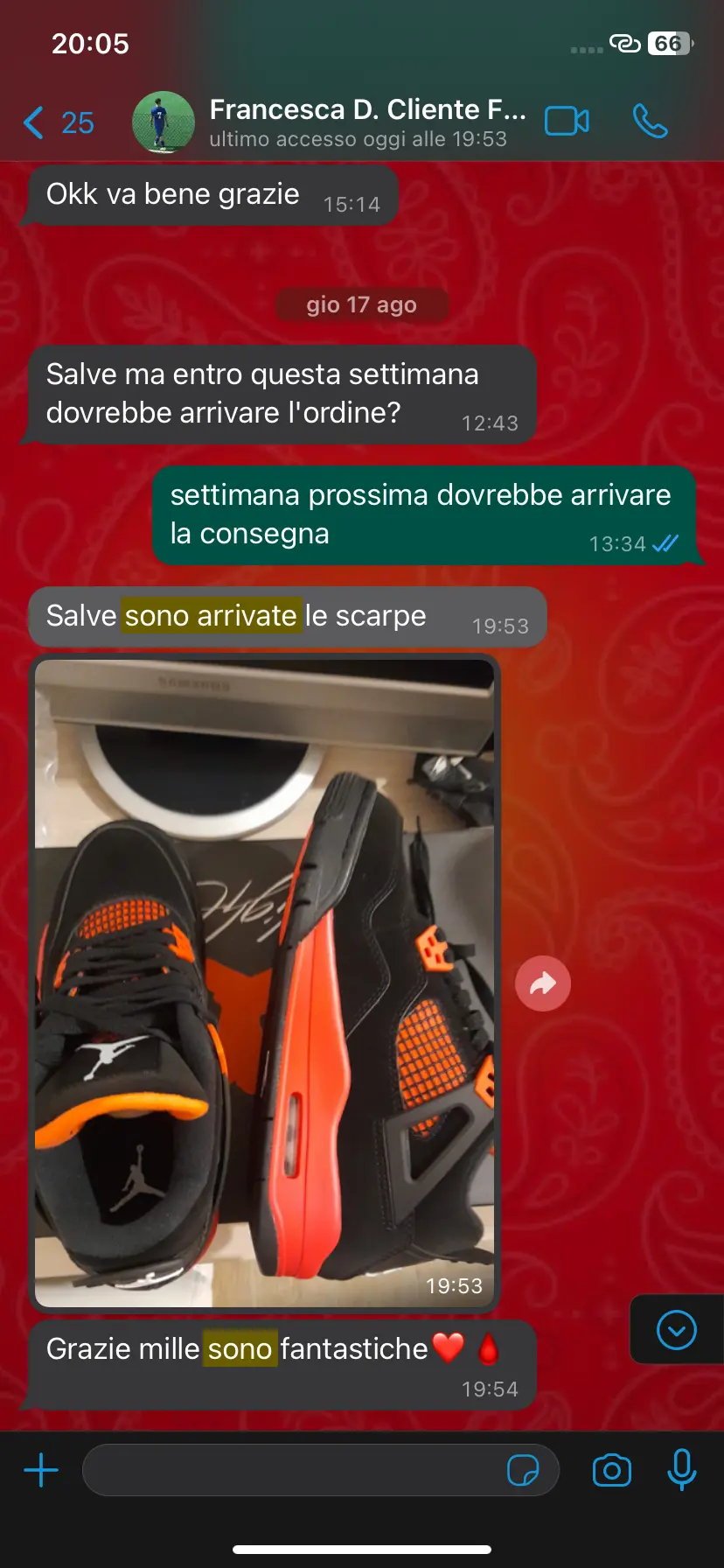Focus the message text field

(289, 1470)
